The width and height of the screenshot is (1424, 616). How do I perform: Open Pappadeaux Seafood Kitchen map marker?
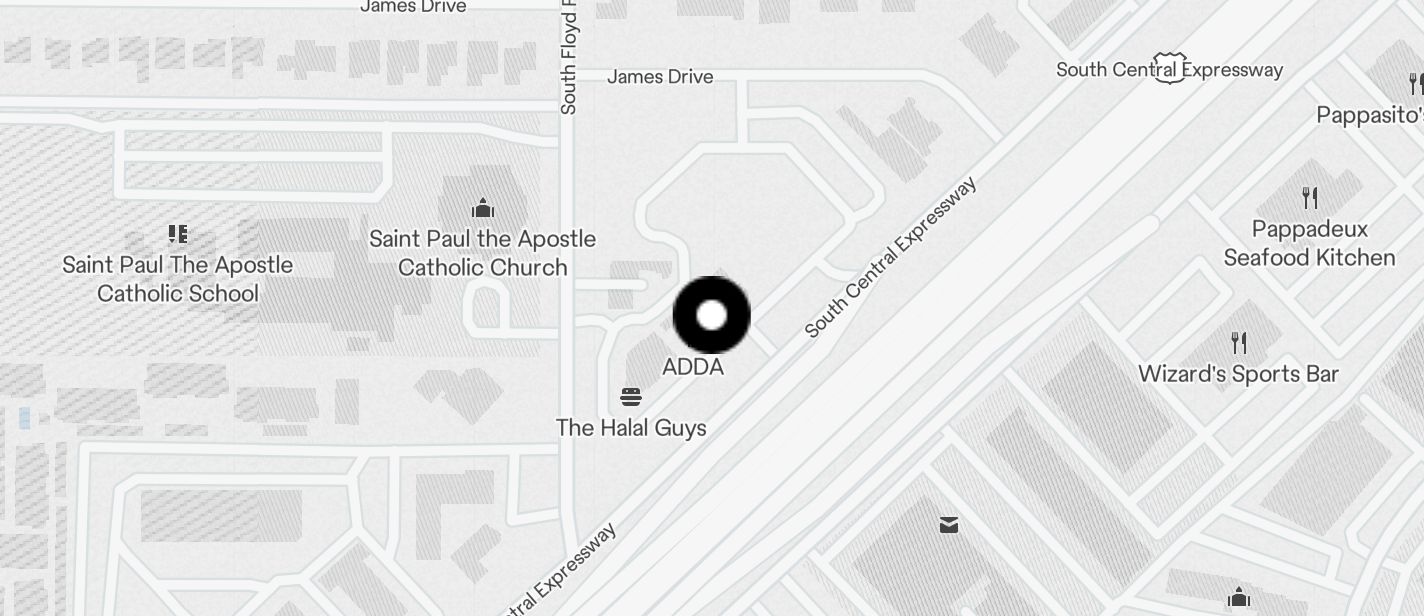(x=1309, y=198)
